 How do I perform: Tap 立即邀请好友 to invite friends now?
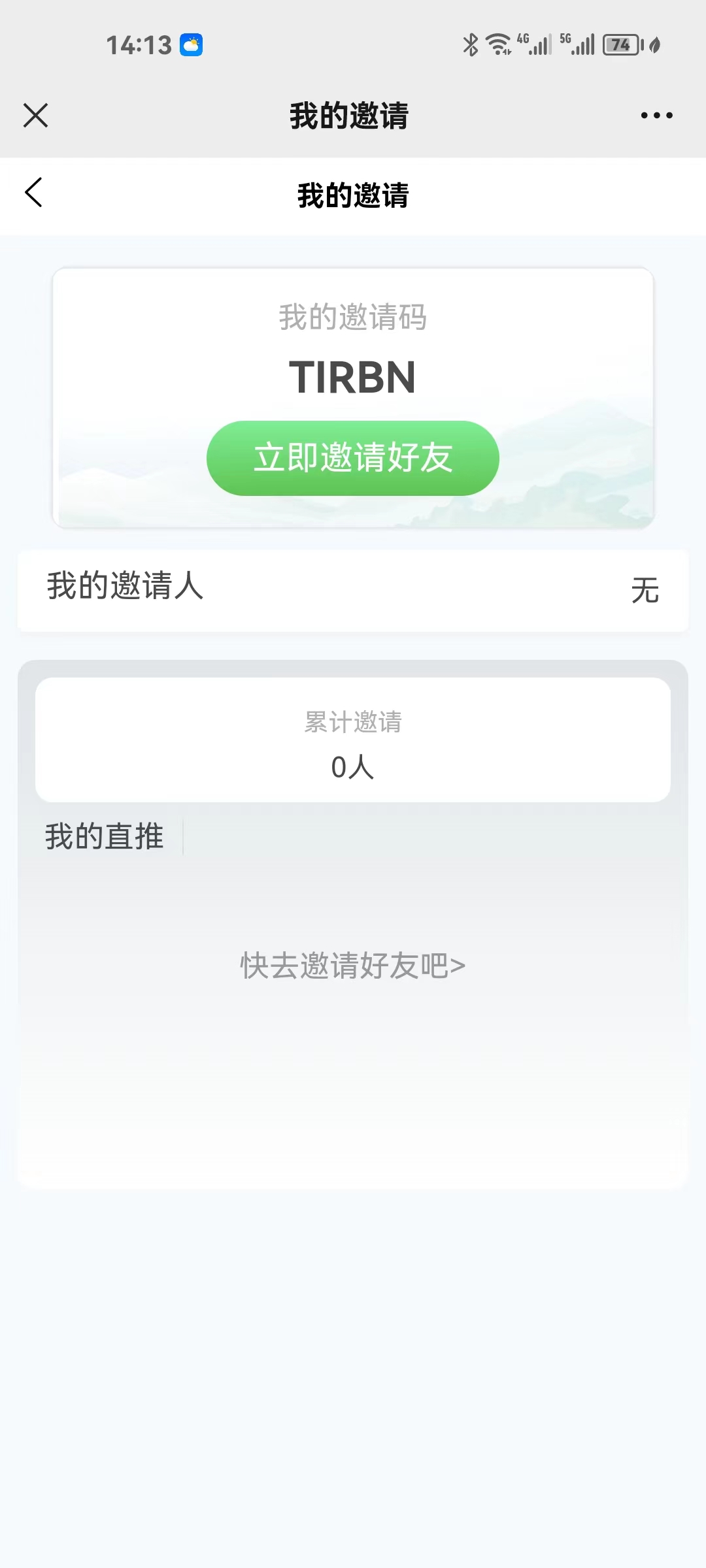353,458
